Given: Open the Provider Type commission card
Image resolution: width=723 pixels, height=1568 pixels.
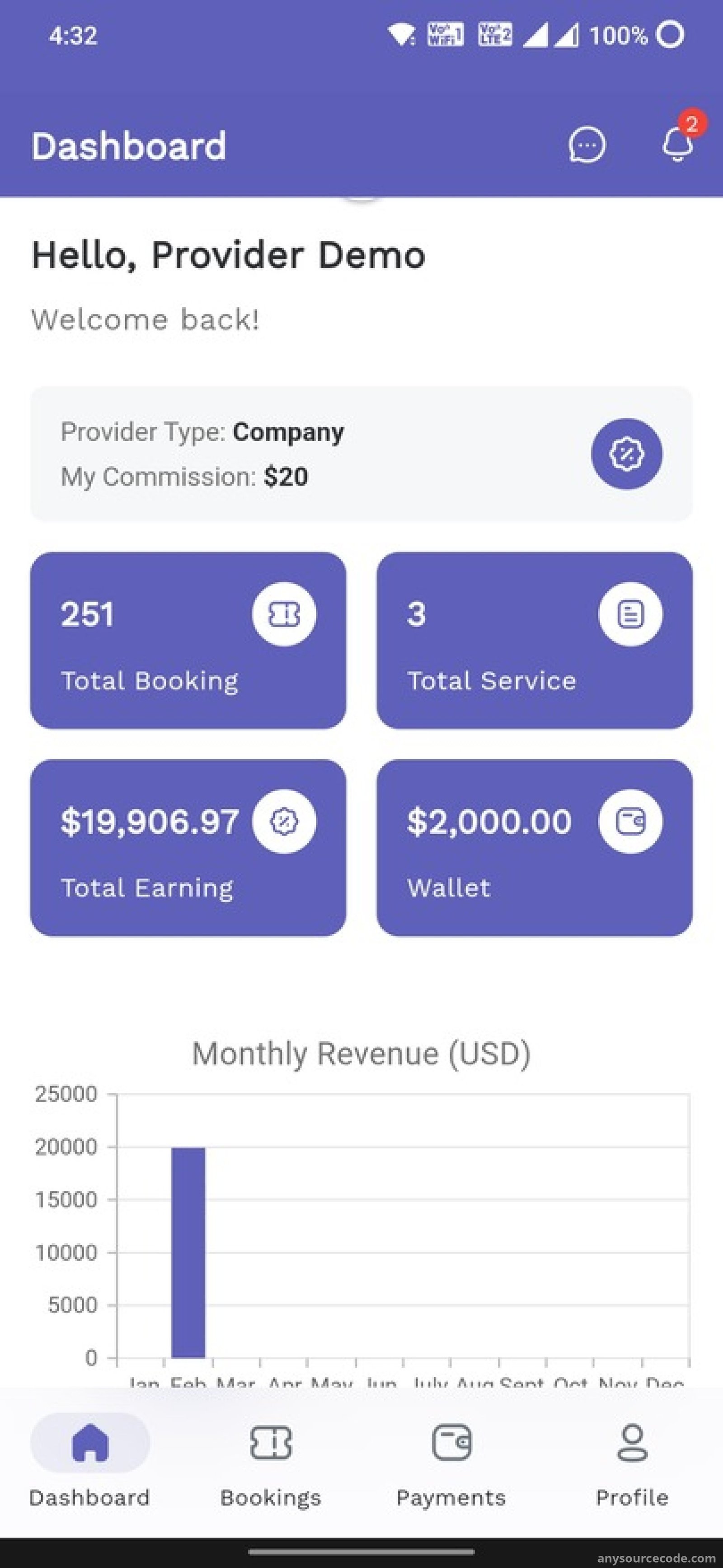Looking at the screenshot, I should 361,453.
